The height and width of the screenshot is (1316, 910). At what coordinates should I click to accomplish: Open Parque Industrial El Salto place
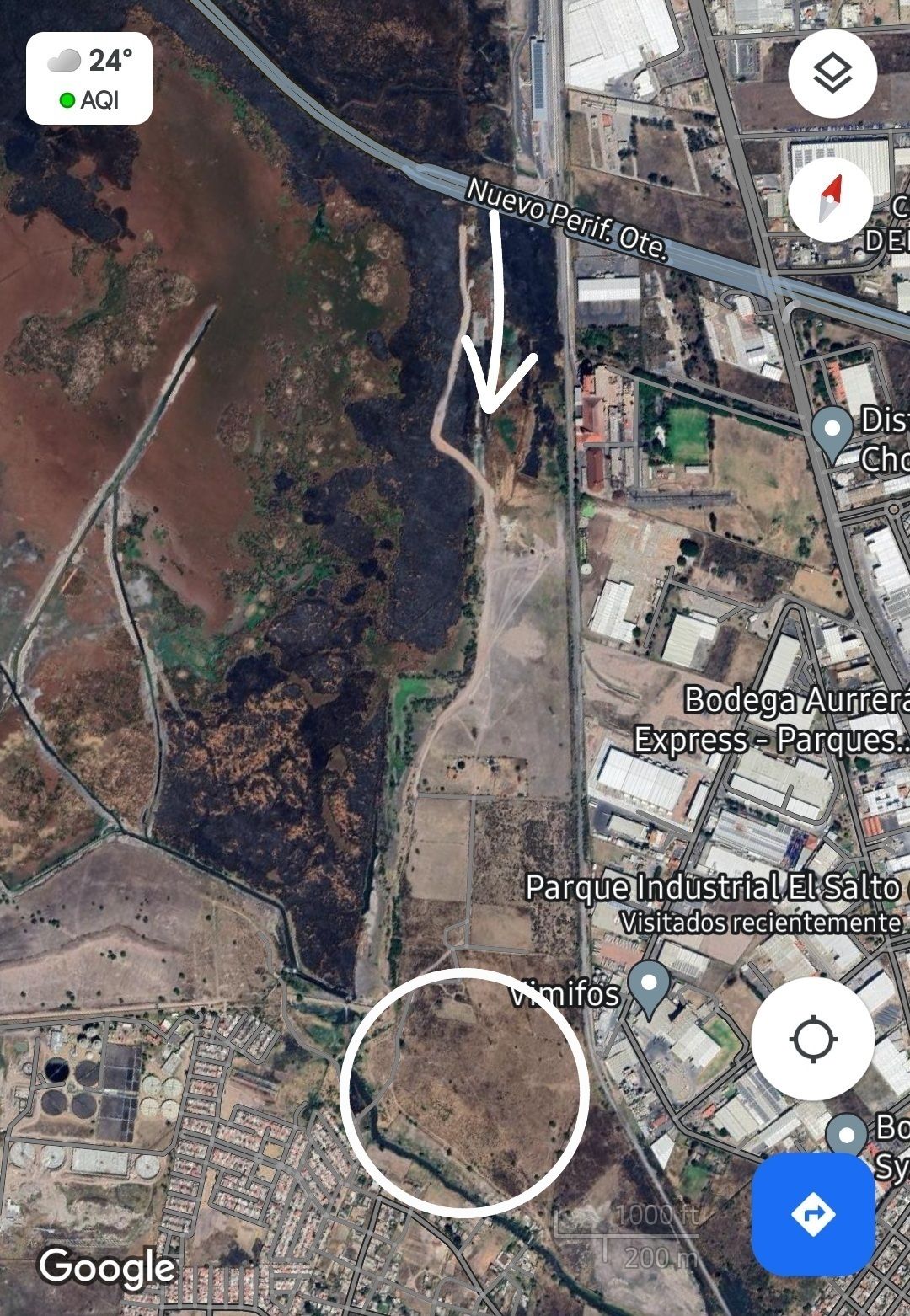pyautogui.click(x=713, y=888)
